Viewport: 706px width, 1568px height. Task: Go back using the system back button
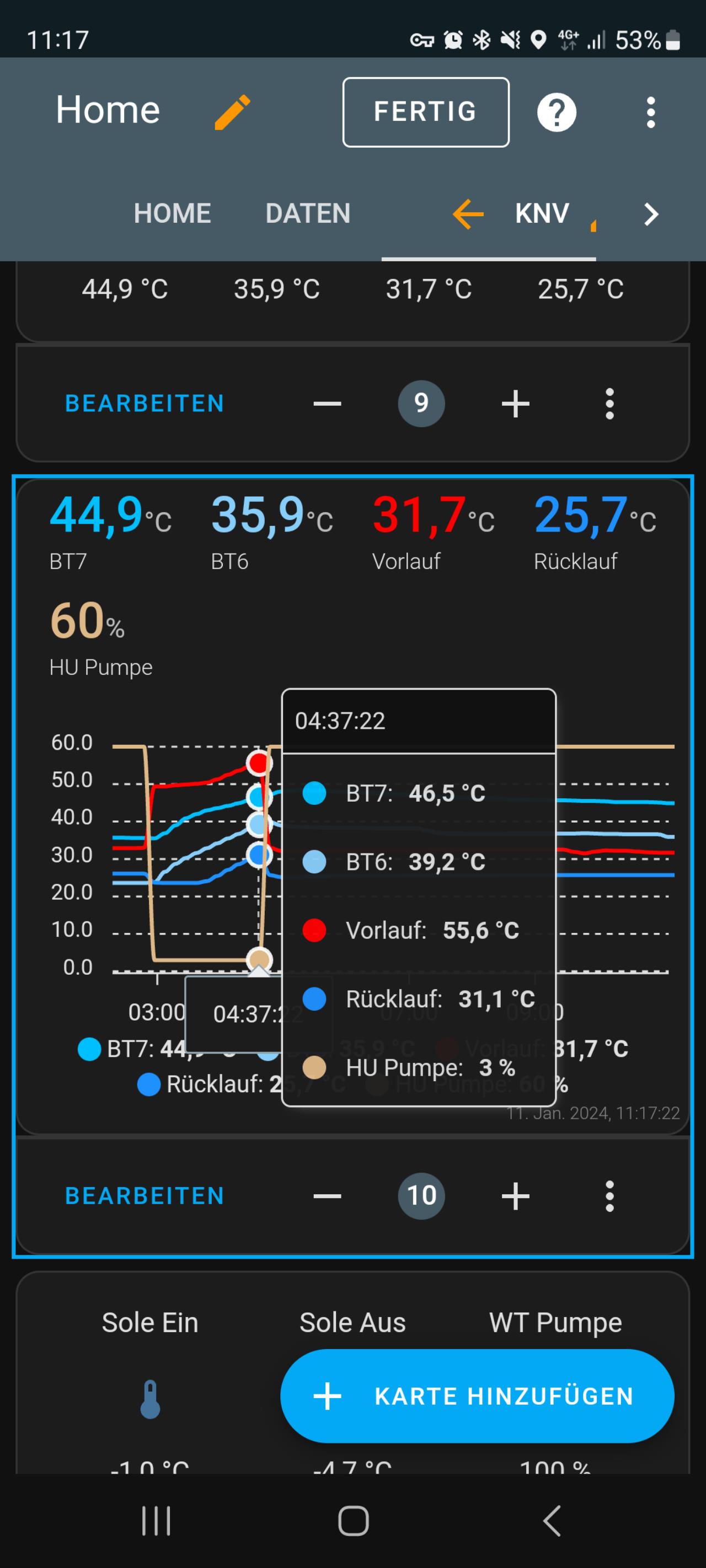(552, 1521)
